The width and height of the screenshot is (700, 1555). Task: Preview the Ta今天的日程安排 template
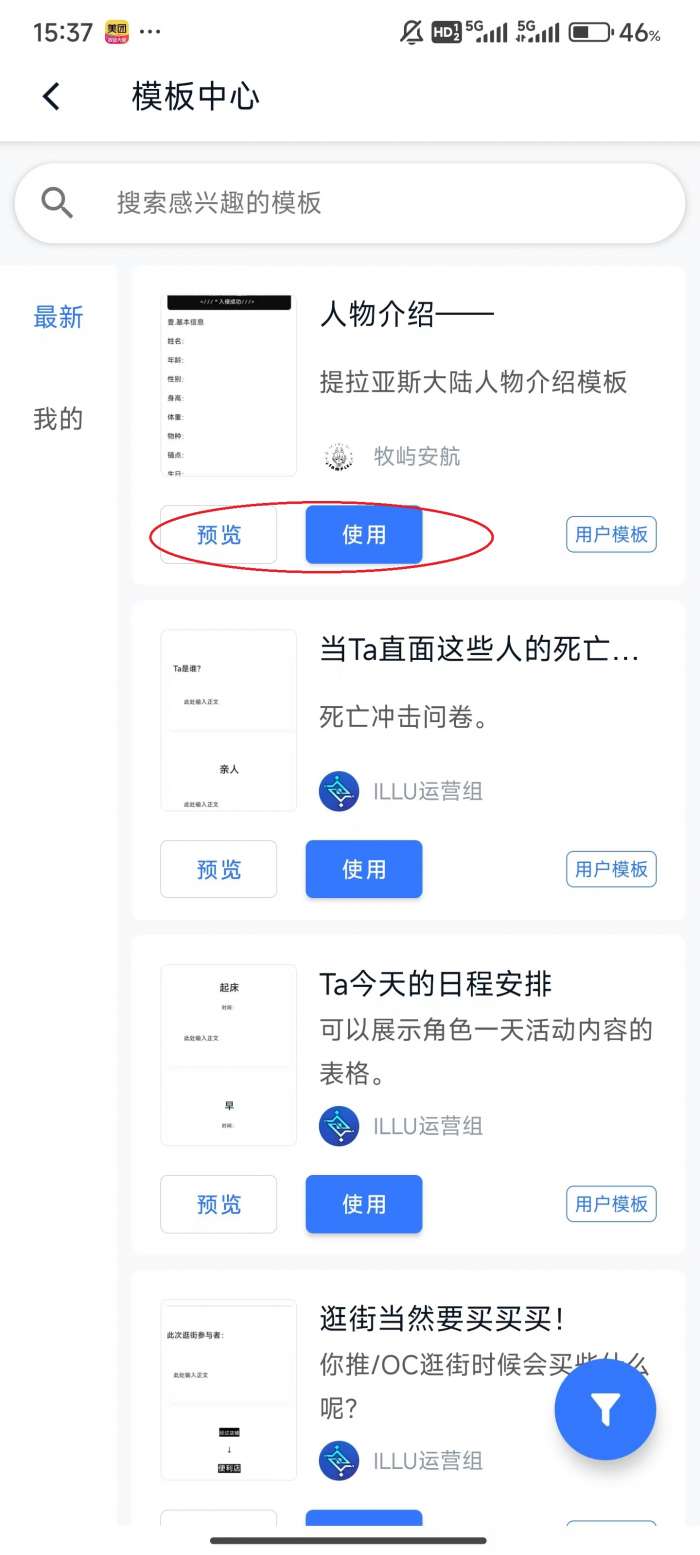coord(219,1205)
